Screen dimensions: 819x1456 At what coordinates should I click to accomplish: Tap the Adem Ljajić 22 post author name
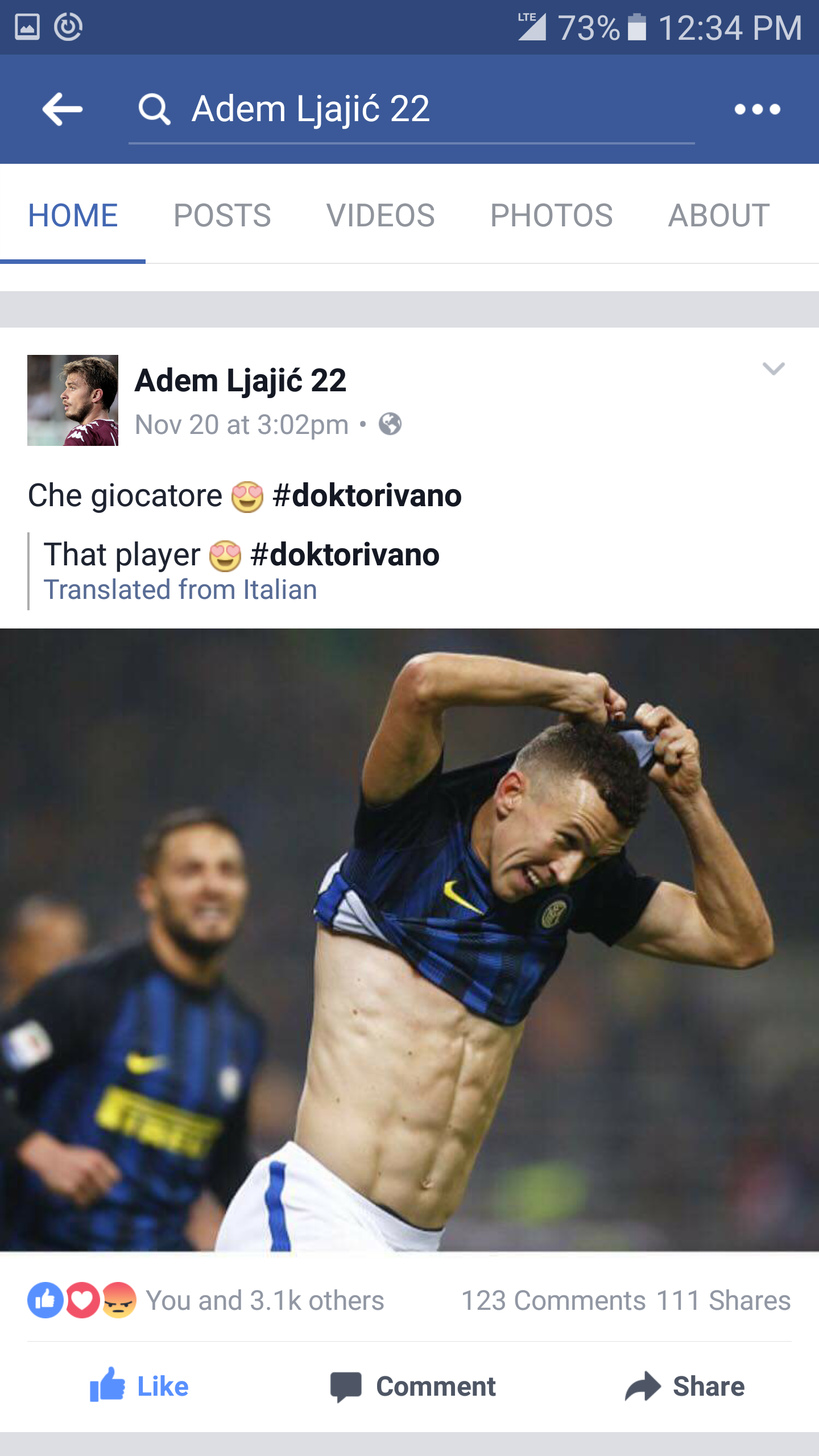(240, 380)
